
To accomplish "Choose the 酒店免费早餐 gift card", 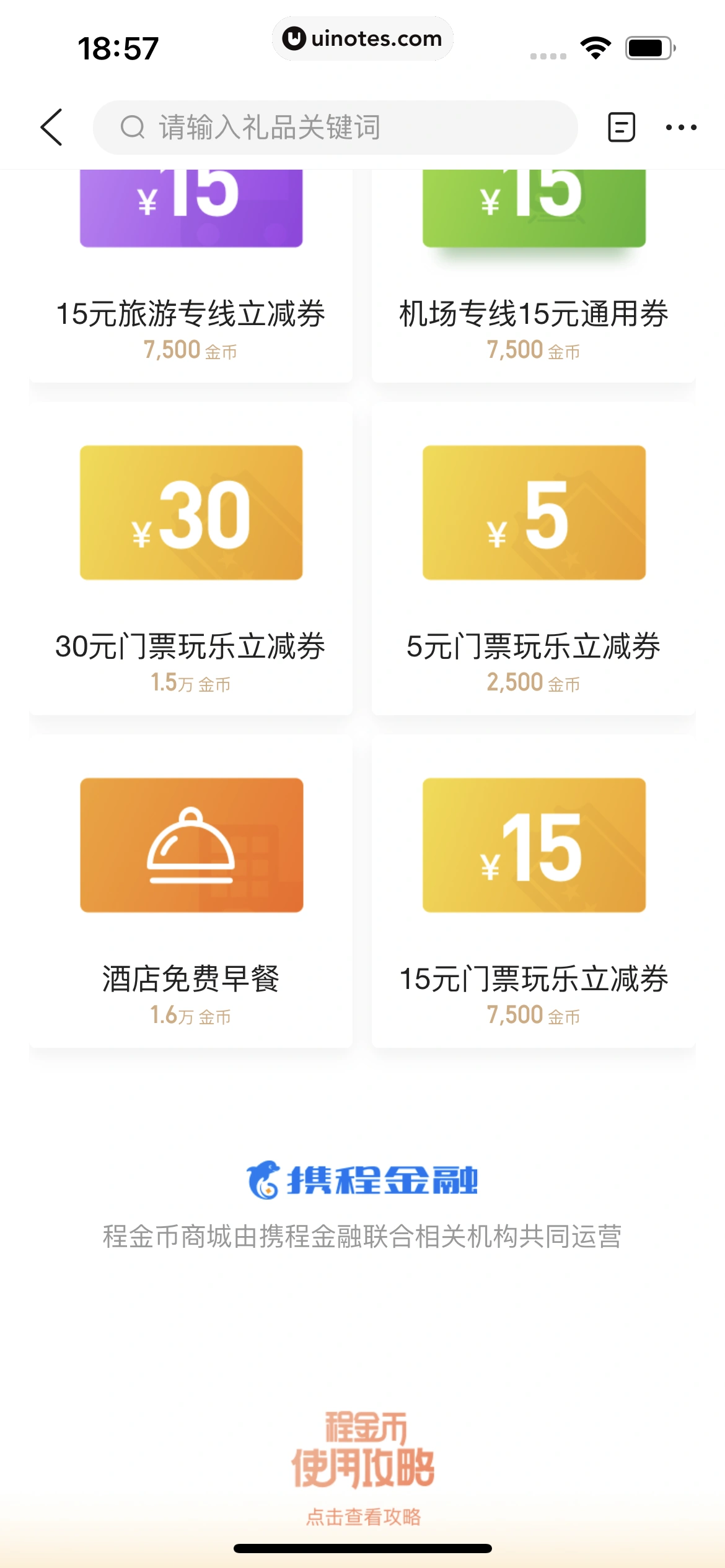I will pos(191,891).
